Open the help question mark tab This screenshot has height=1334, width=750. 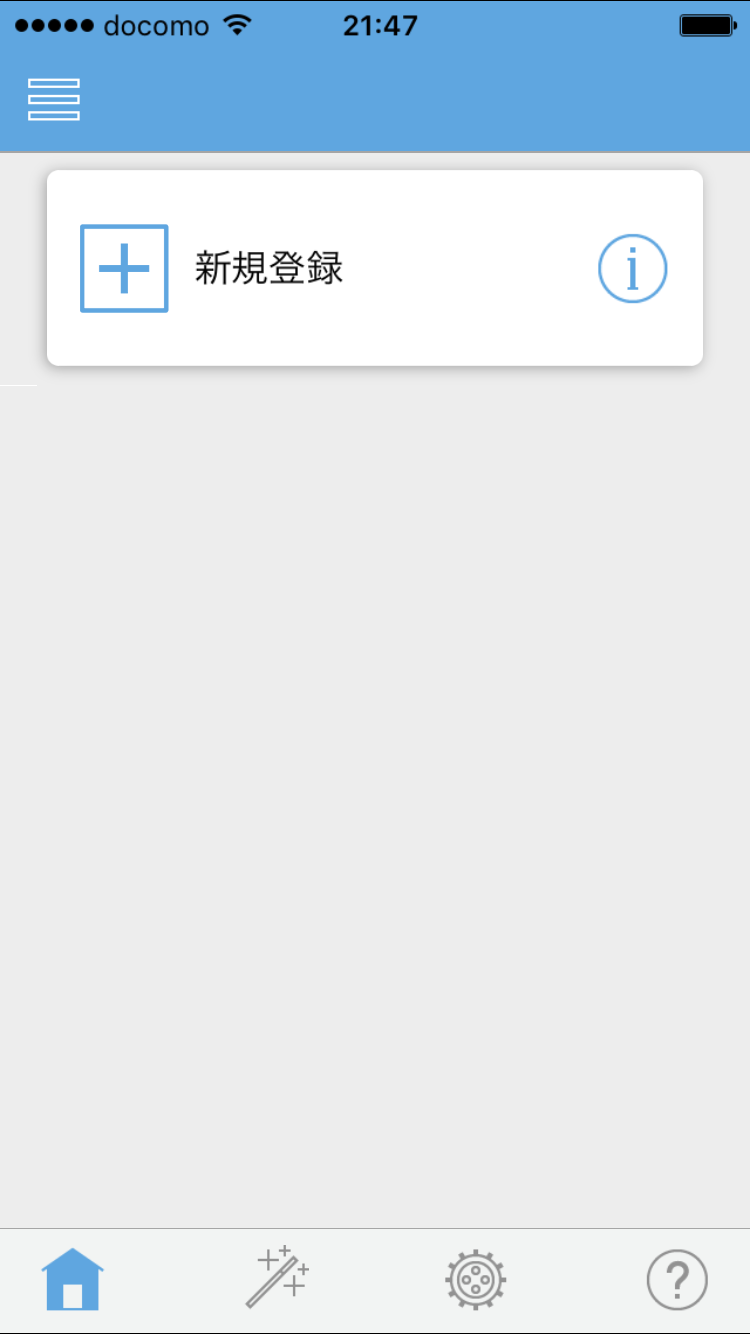[677, 1279]
